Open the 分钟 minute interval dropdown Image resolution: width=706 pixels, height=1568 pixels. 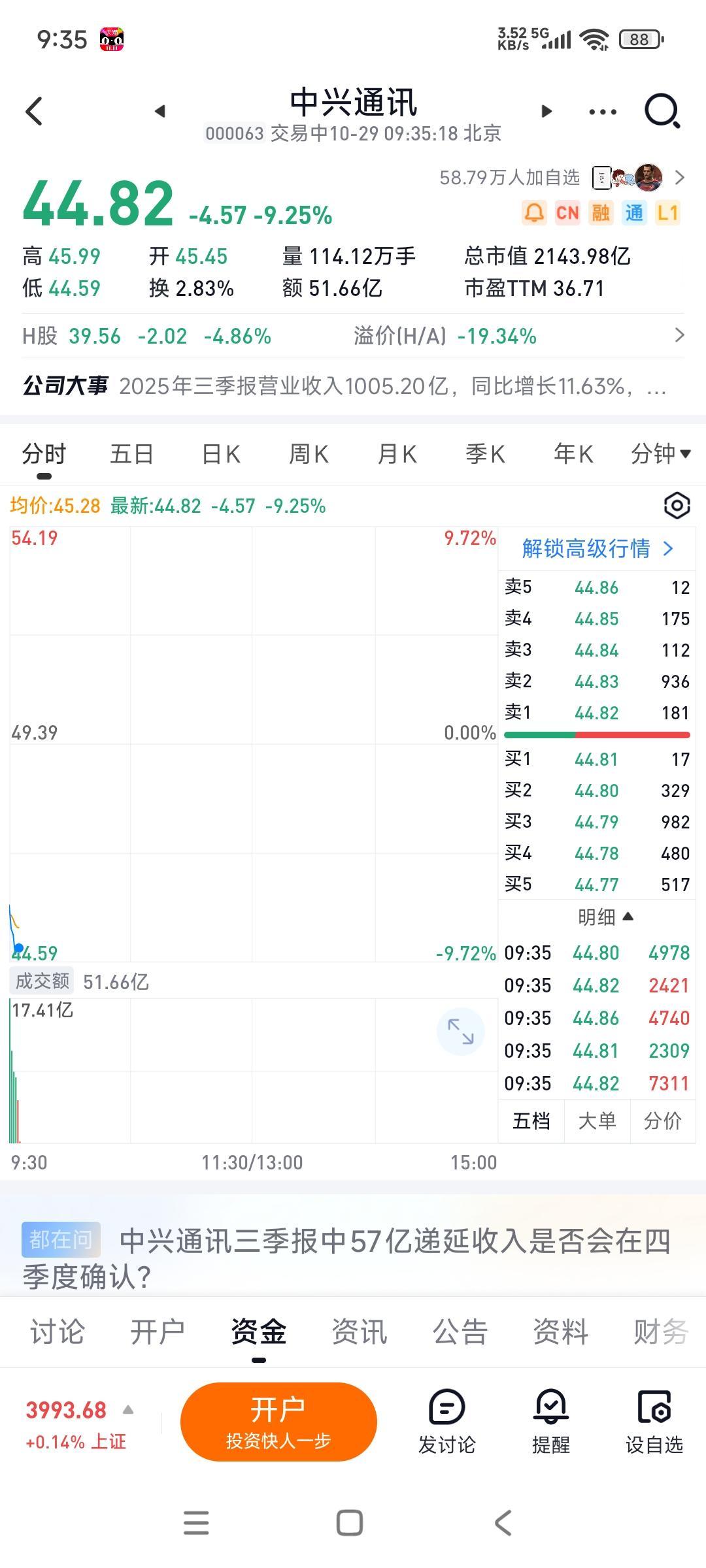click(662, 453)
